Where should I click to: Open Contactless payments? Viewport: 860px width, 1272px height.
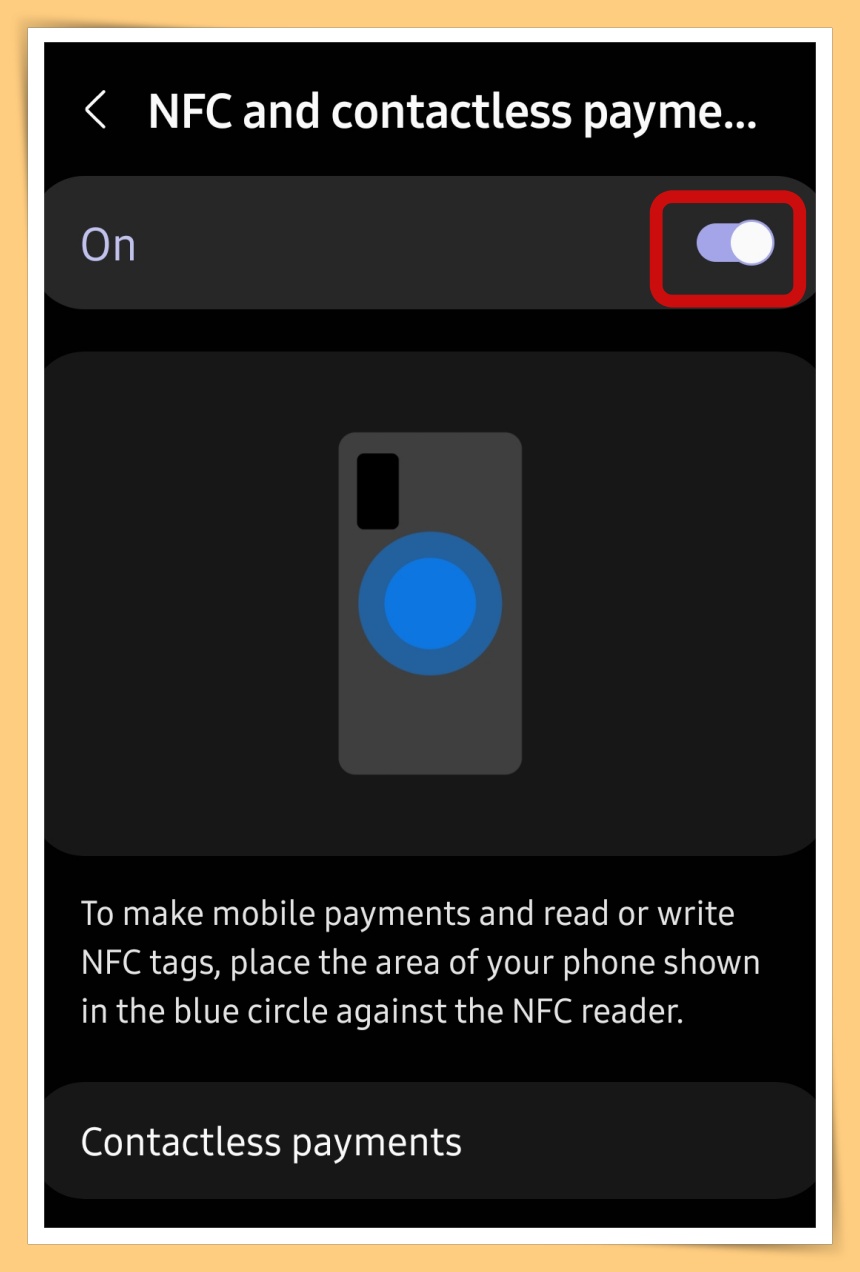coord(272,1142)
